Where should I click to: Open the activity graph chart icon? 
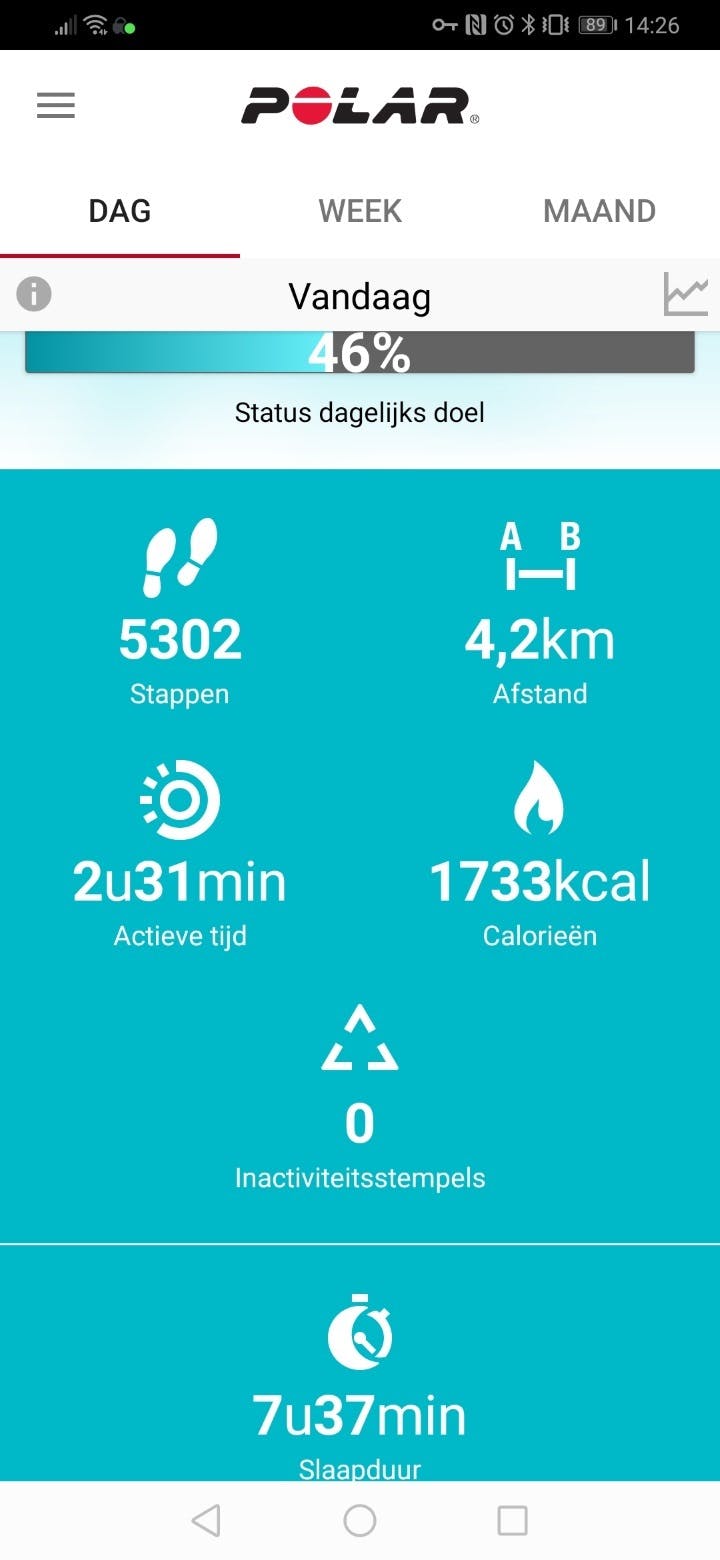[686, 295]
